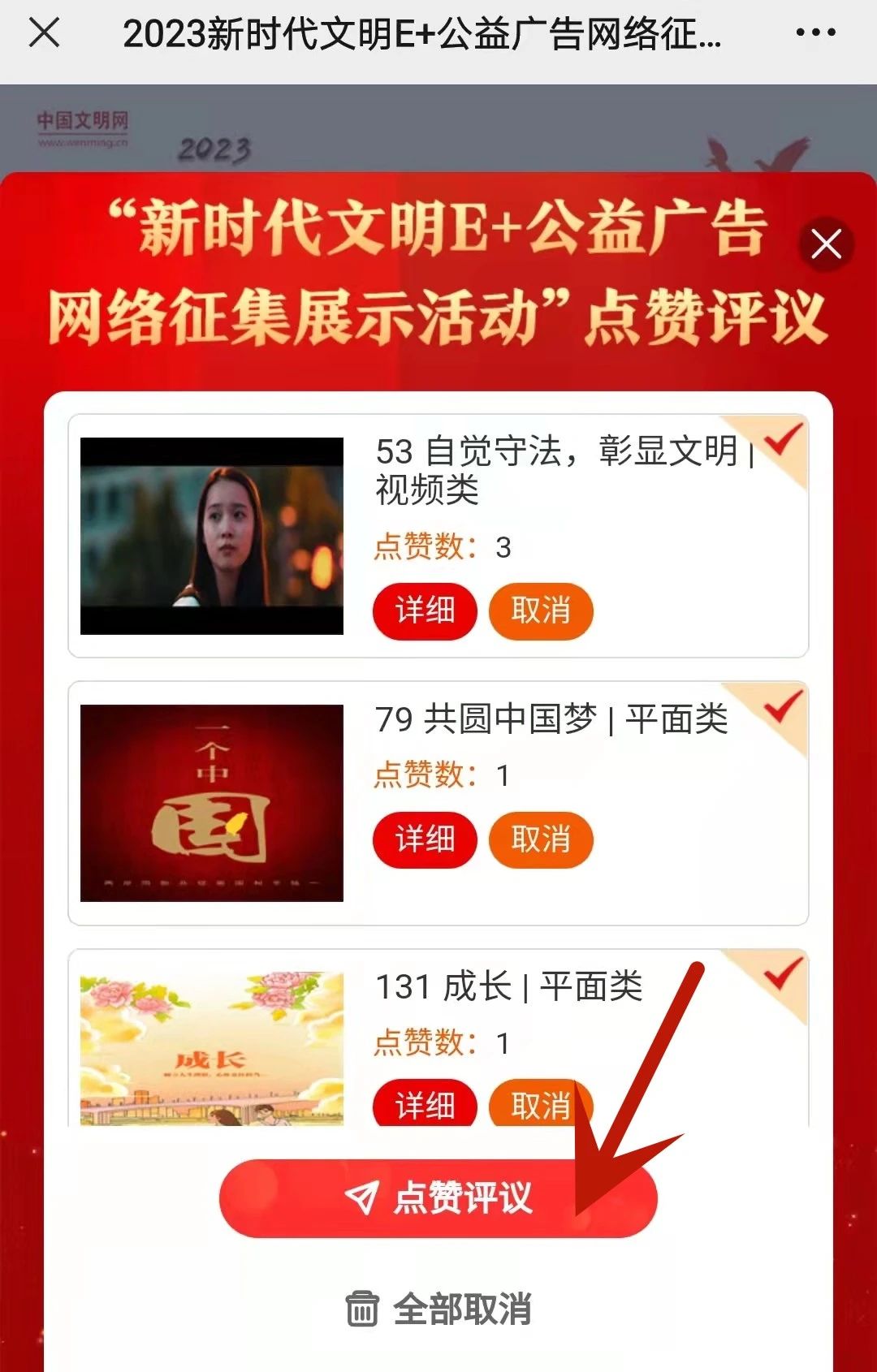The height and width of the screenshot is (1372, 877).
Task: Tap 取消 for 53 自觉守法，彰显文明
Action: [541, 610]
